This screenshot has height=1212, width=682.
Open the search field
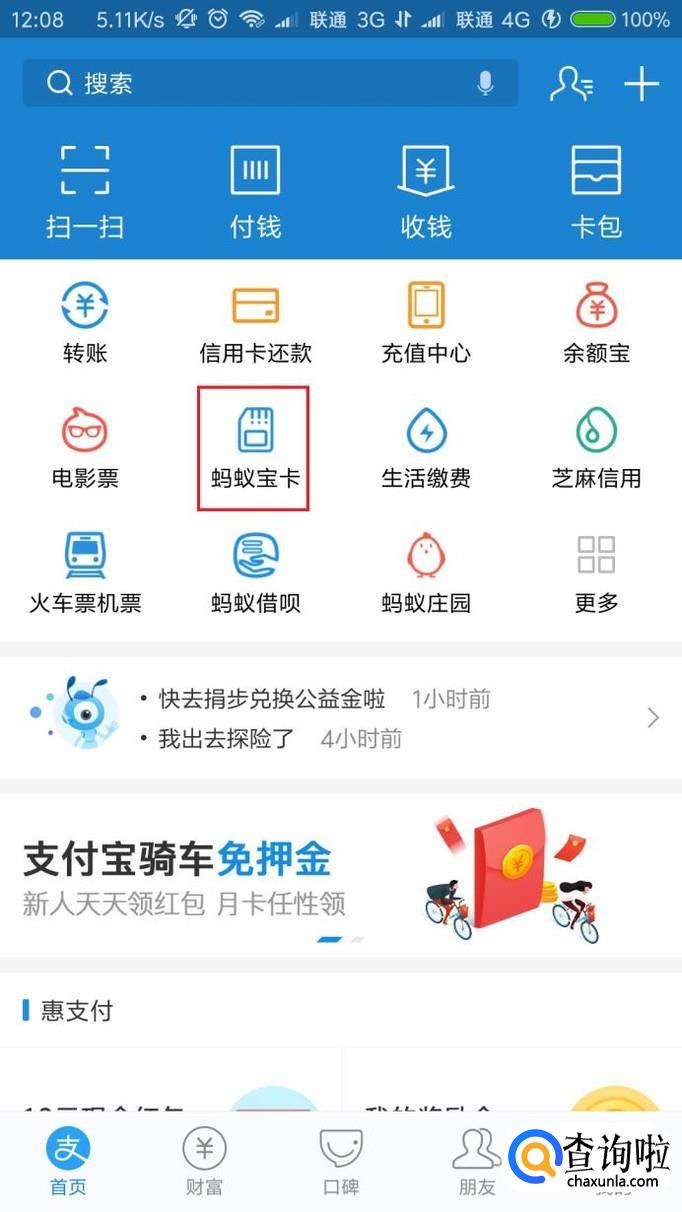click(250, 83)
